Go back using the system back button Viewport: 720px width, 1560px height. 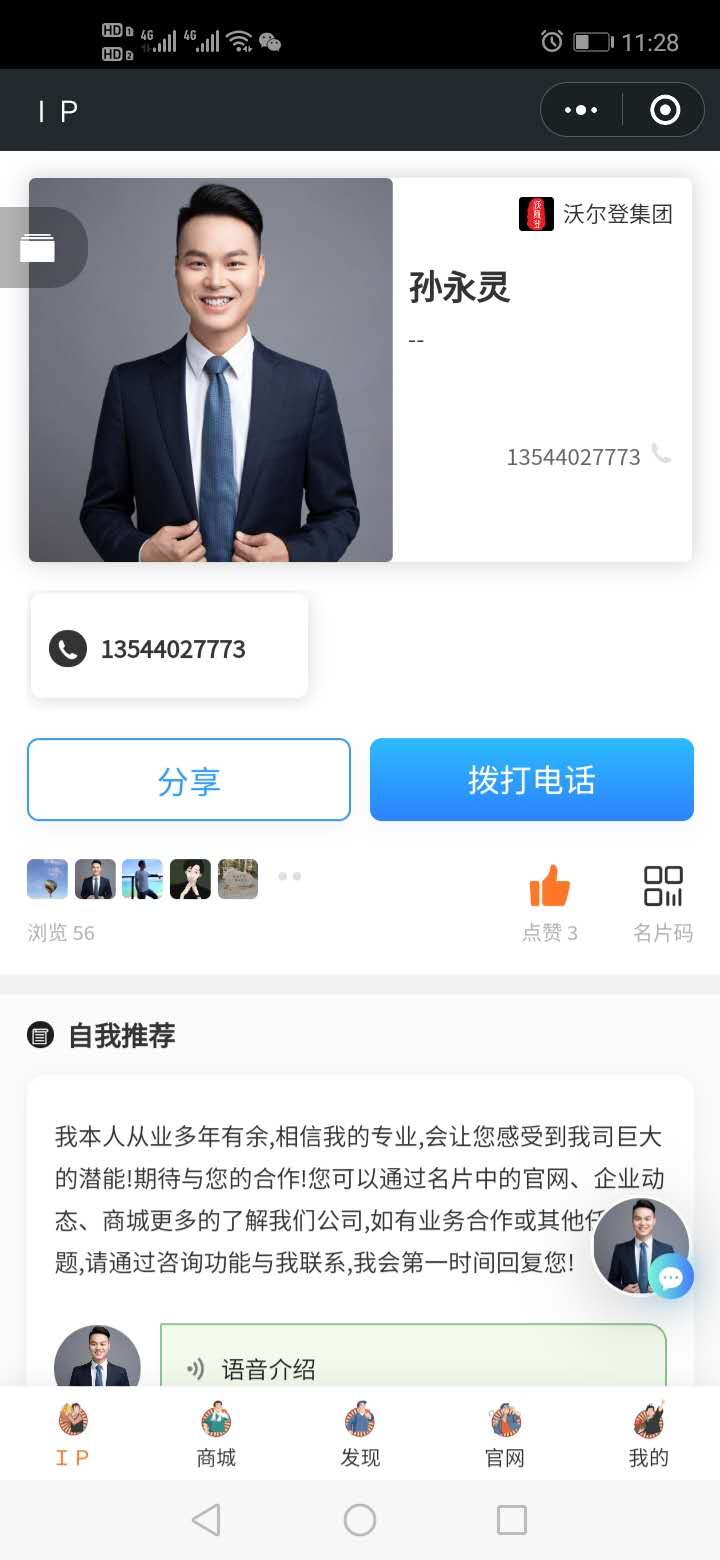(x=206, y=1520)
